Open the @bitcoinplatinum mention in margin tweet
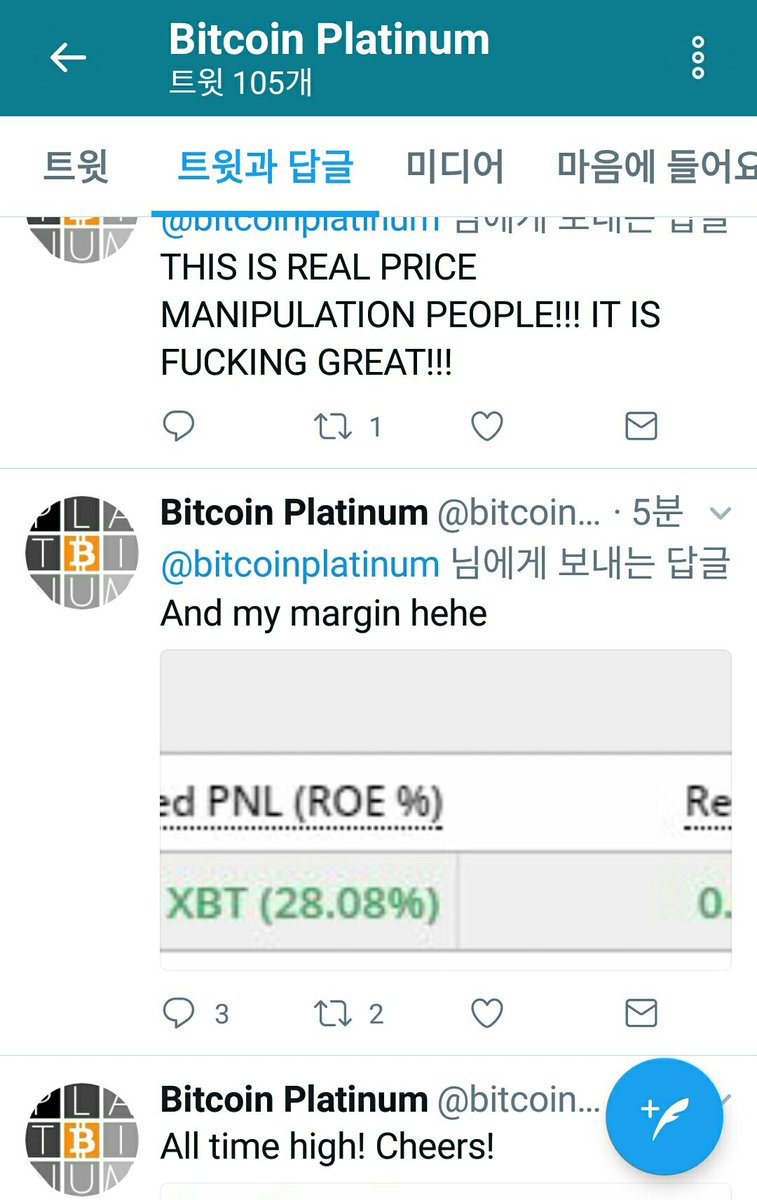 [x=300, y=563]
